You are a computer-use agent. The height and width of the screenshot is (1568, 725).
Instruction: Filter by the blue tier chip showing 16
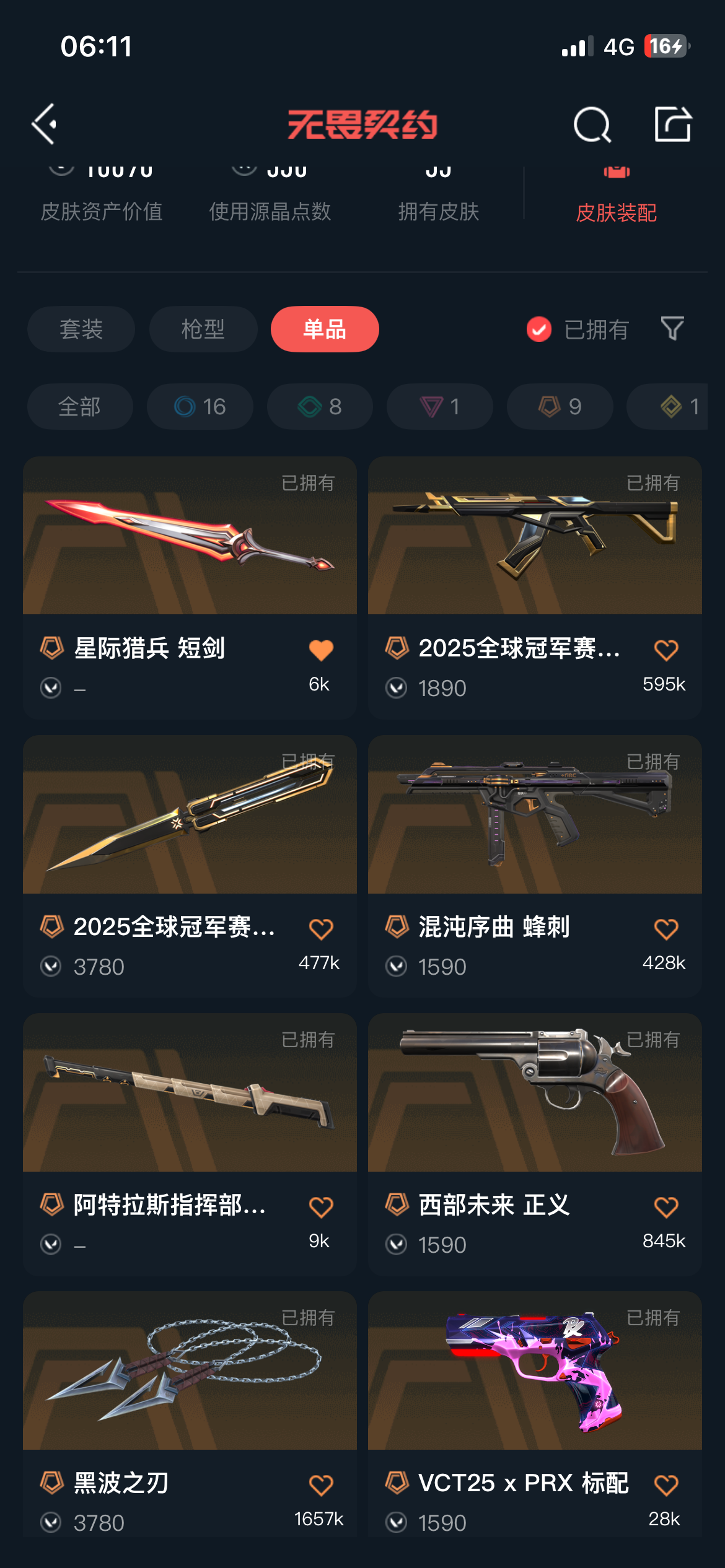(x=200, y=406)
